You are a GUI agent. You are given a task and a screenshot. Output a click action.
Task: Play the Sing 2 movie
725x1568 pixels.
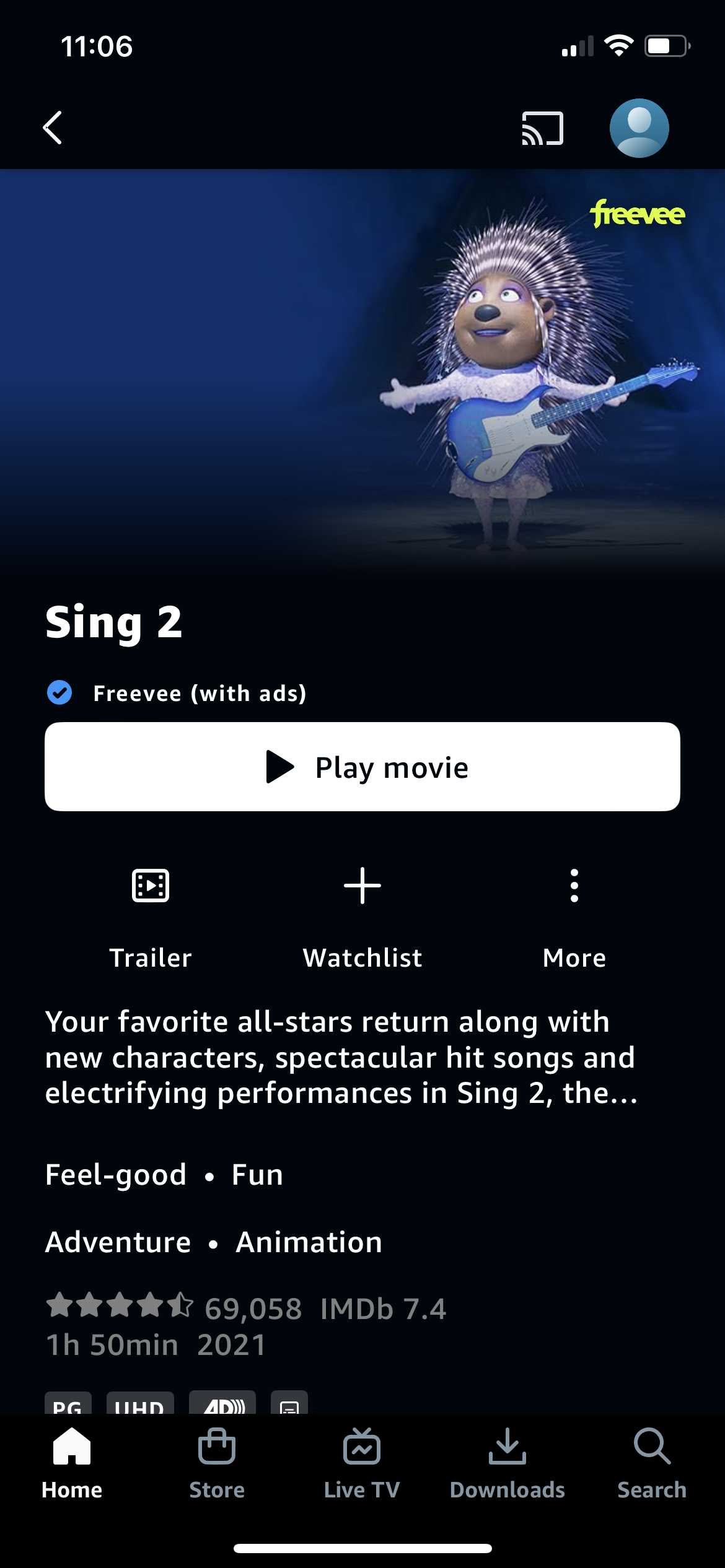(x=362, y=767)
